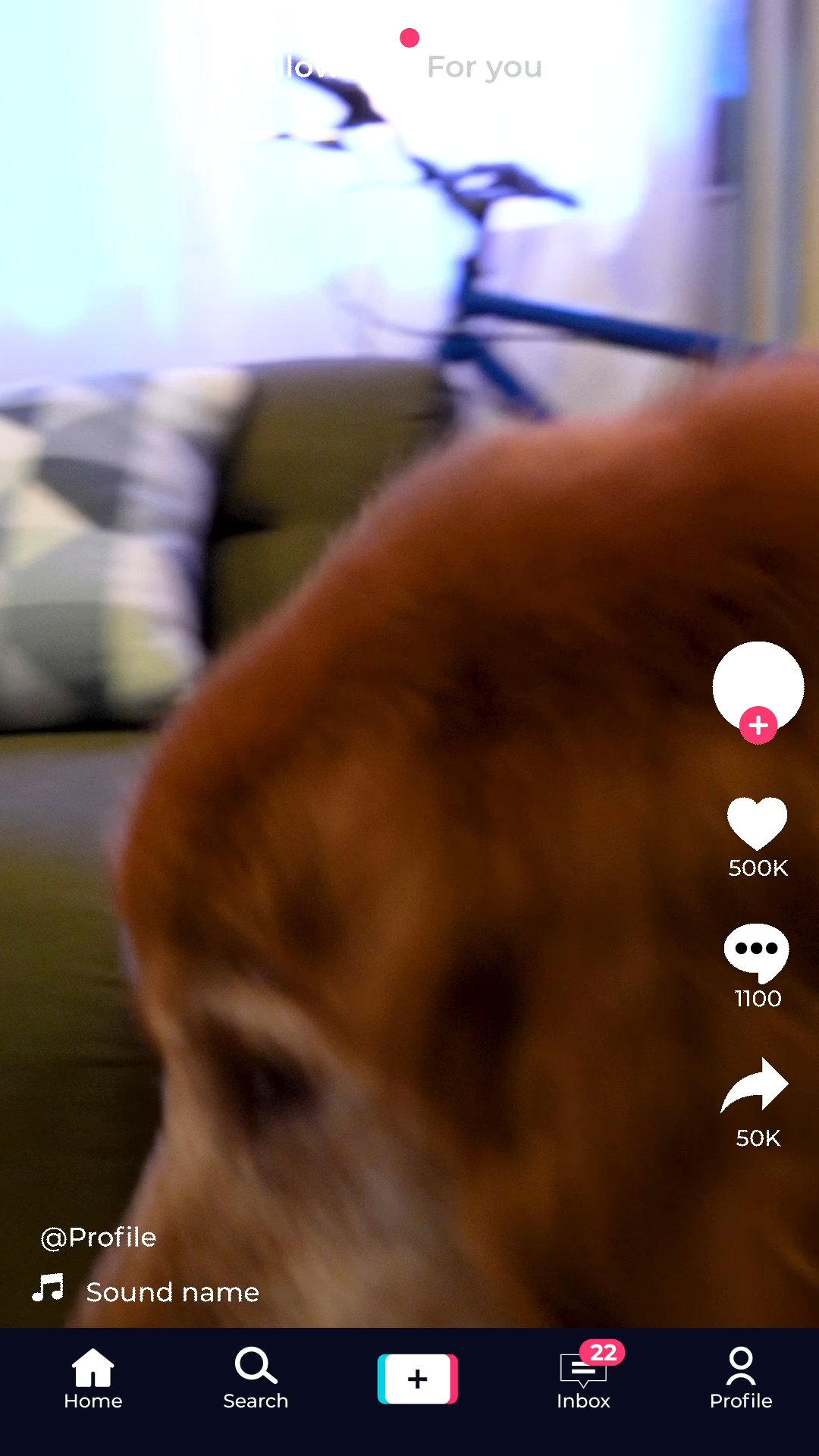This screenshot has height=1456, width=819.
Task: Switch to the For you feed
Action: click(484, 67)
